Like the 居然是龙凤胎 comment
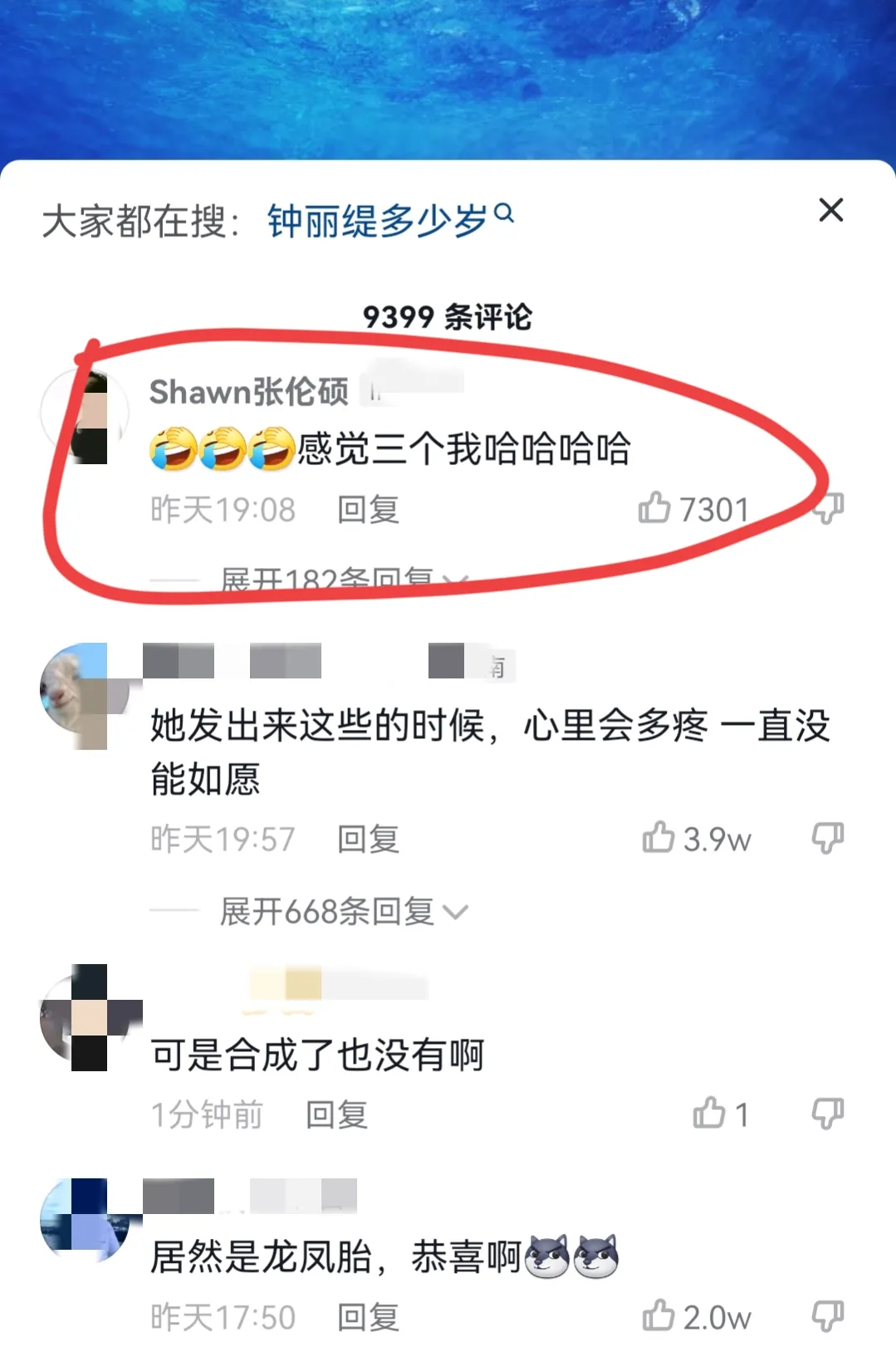This screenshot has height=1371, width=896. [659, 1316]
